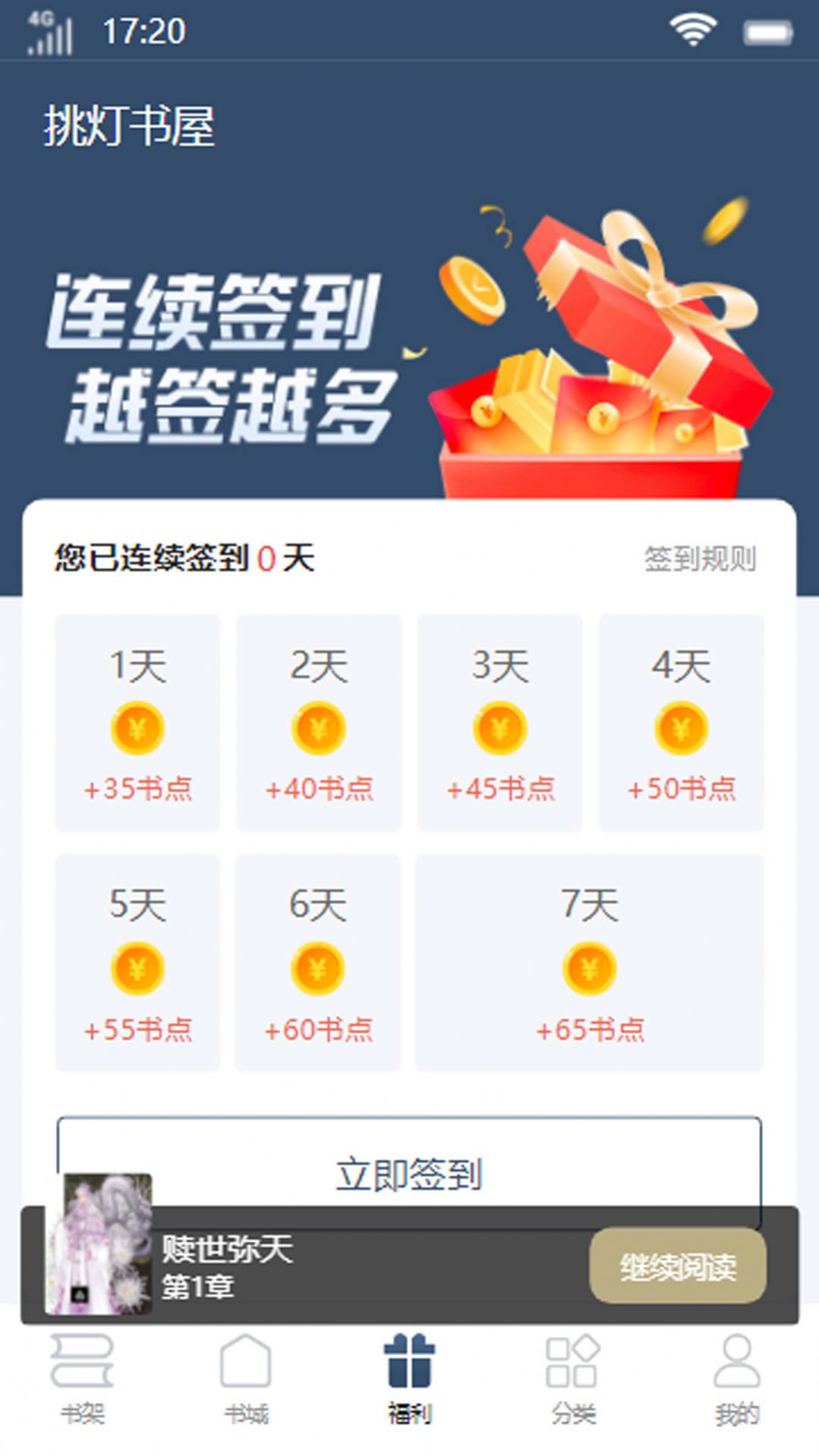
Task: Switch to the 书架 bookshelf tab
Action: [82, 1380]
